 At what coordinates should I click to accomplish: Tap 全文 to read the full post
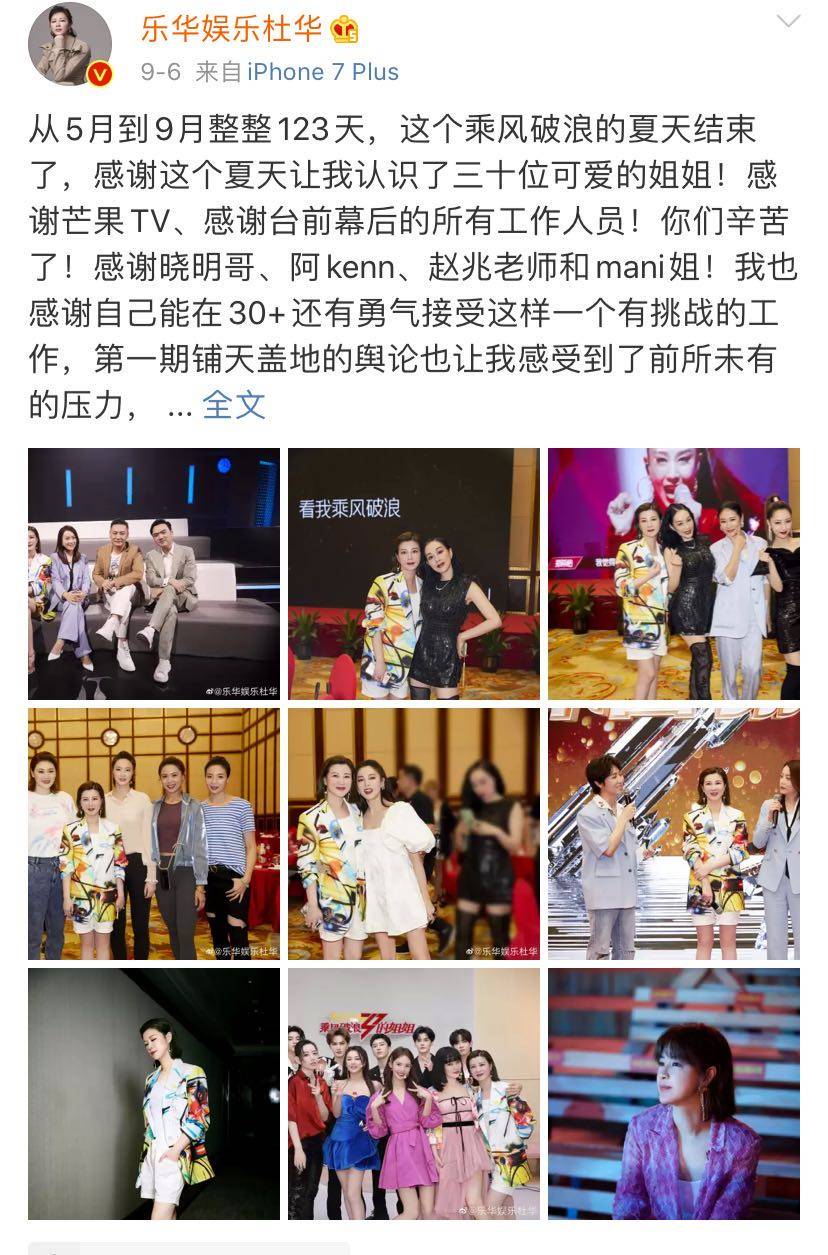[234, 404]
